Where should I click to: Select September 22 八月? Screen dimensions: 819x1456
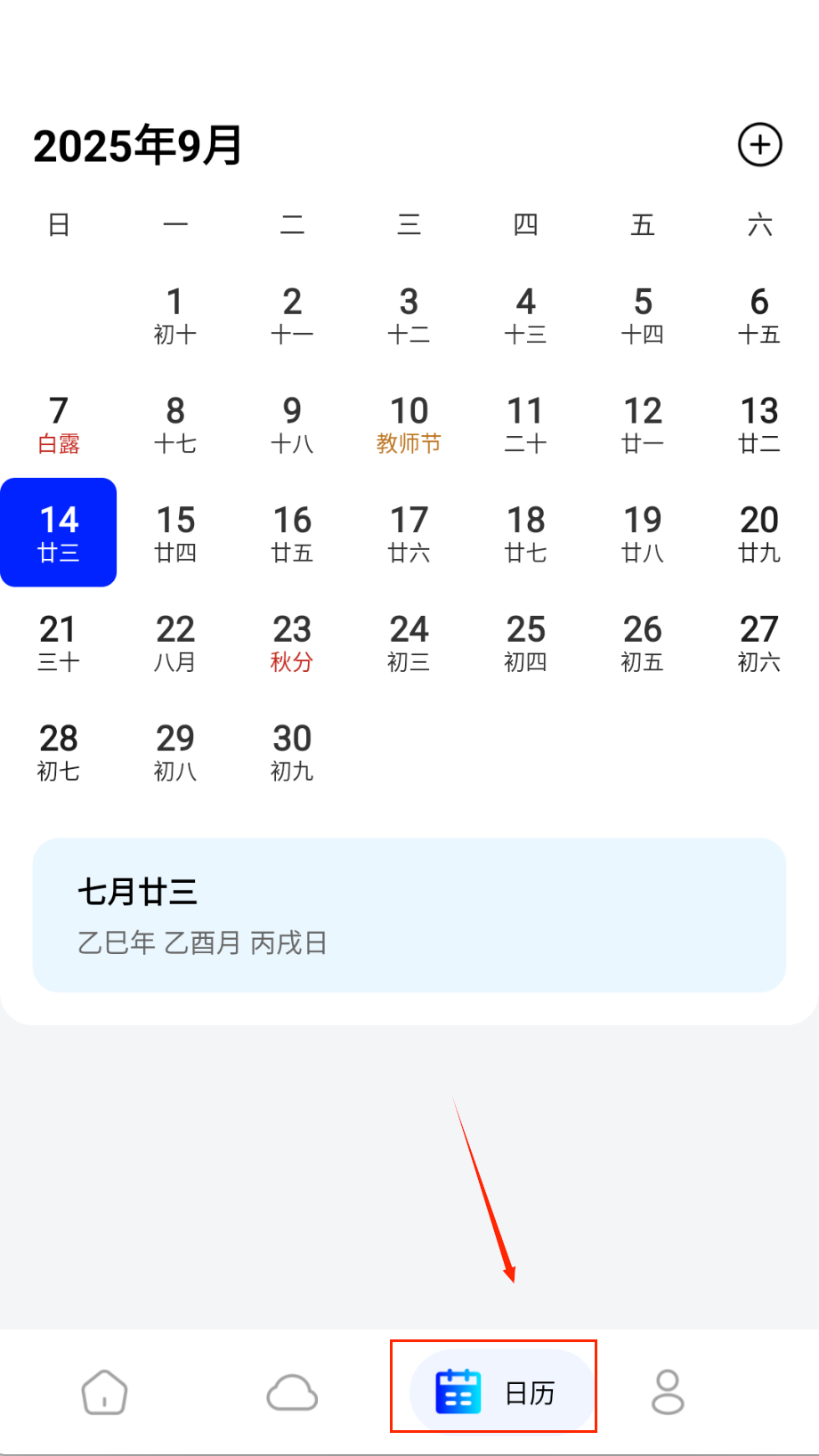[x=175, y=643]
